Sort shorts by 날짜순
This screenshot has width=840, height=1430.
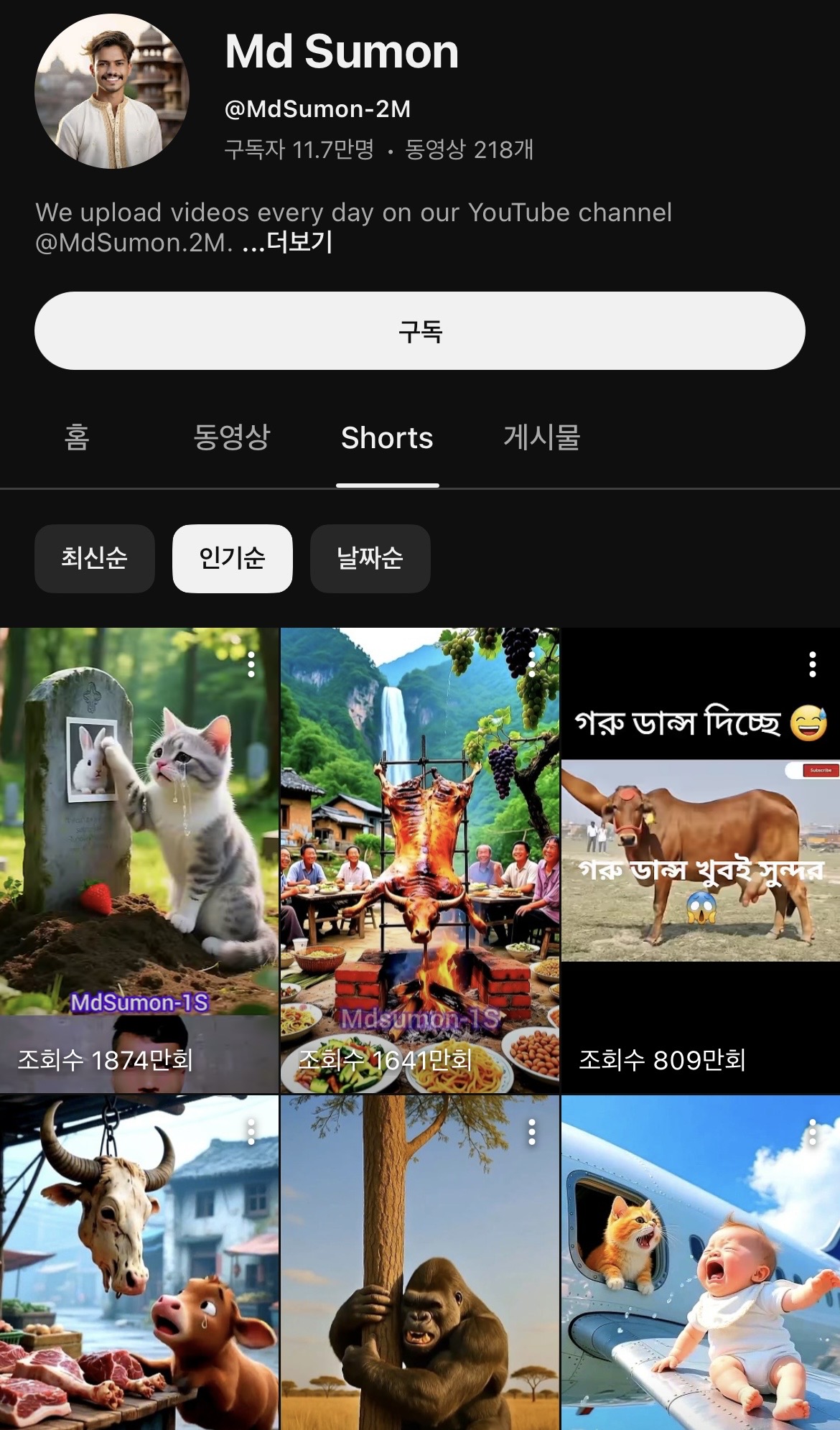(370, 558)
